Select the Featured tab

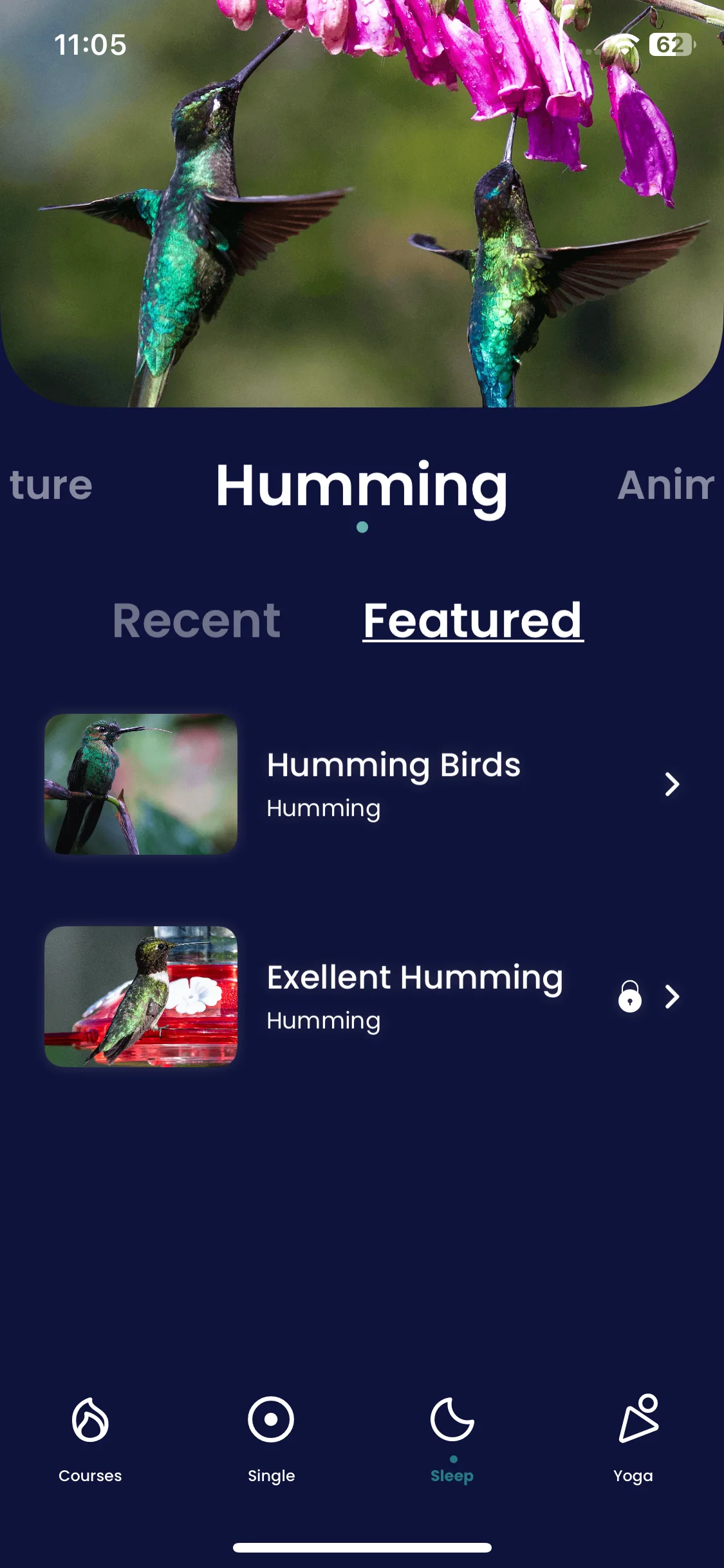tap(473, 621)
